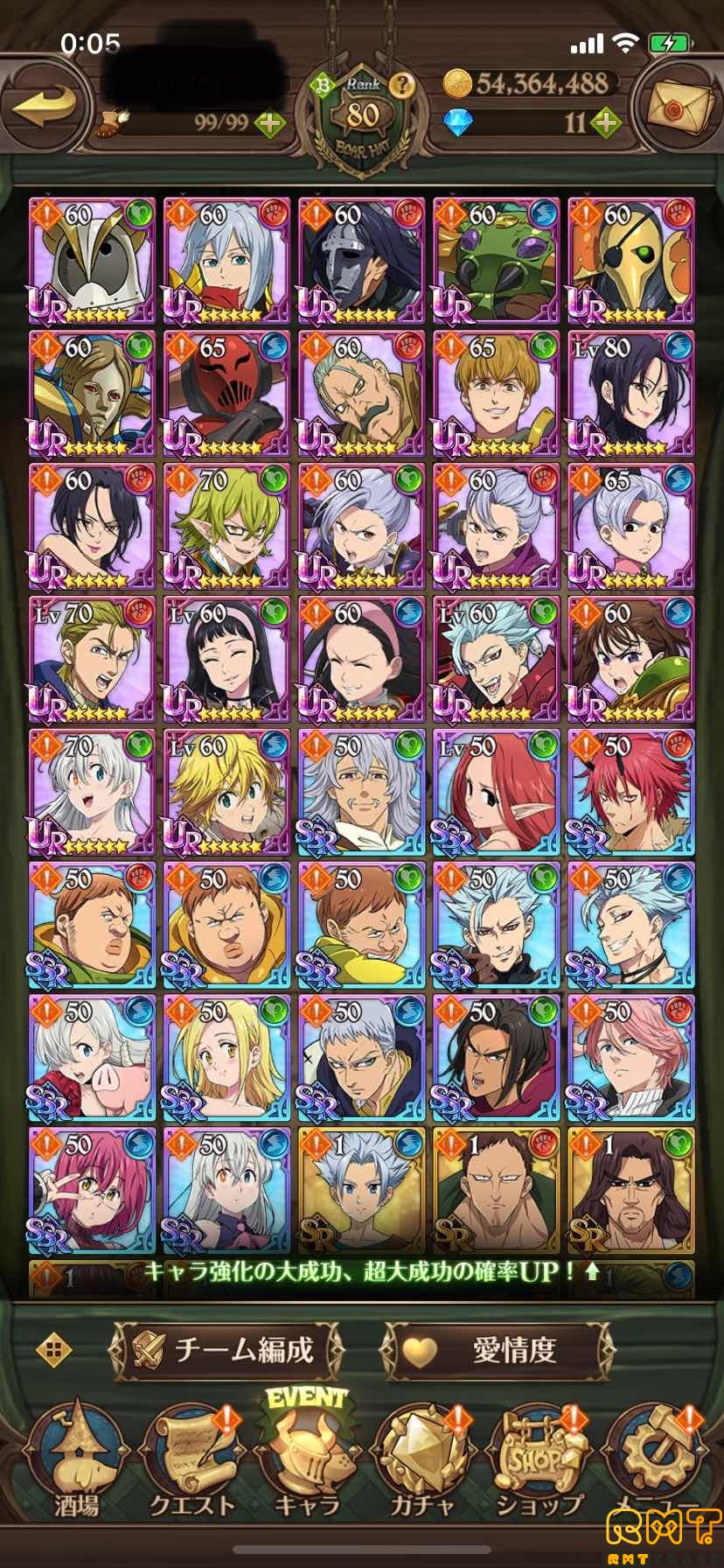Viewport: 724px width, 1568px height.
Task: Open 愛情度 affection screen
Action: coord(498,1350)
